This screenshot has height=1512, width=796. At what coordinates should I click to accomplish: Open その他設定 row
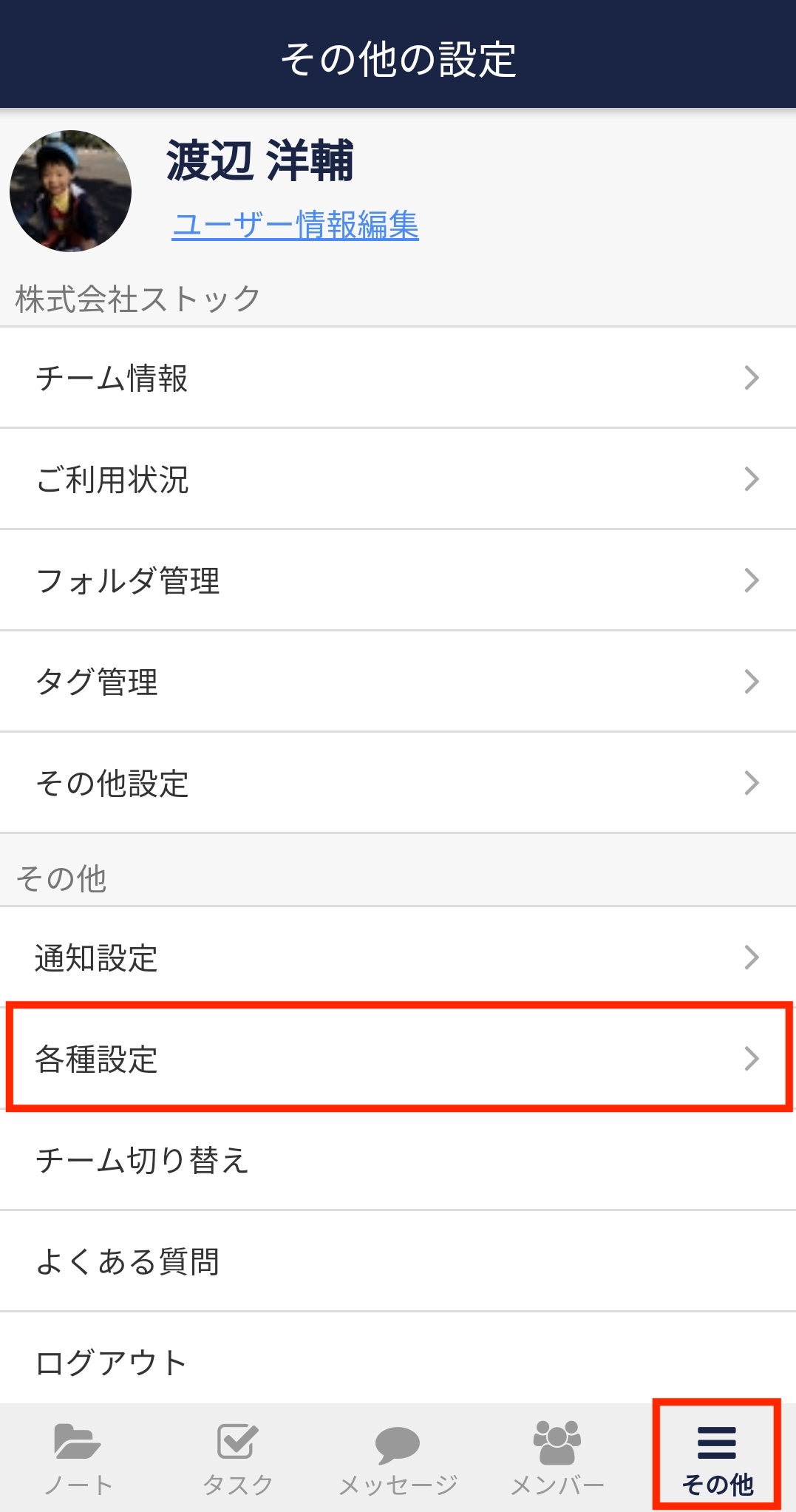click(398, 783)
